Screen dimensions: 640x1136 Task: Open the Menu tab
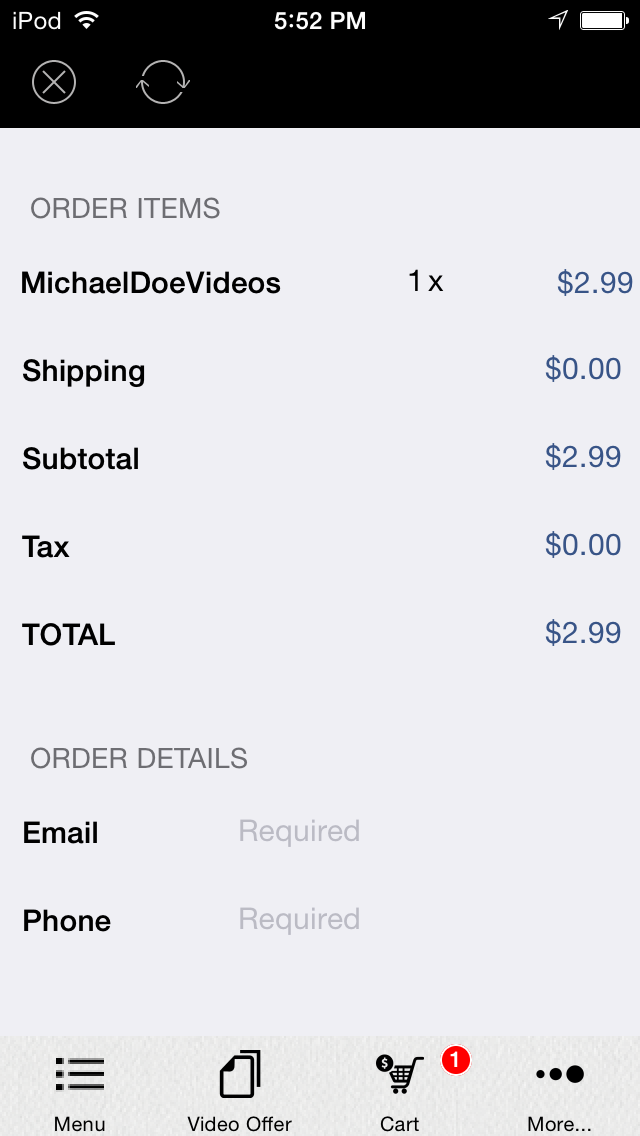pyautogui.click(x=80, y=1088)
